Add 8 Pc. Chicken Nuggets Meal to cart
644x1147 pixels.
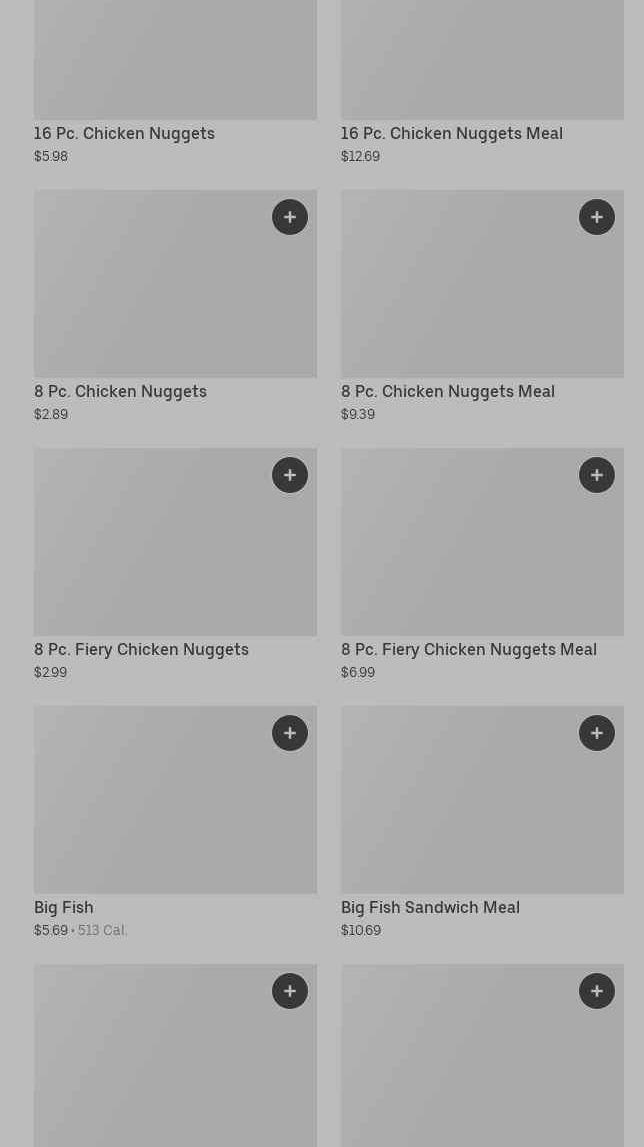click(x=597, y=217)
